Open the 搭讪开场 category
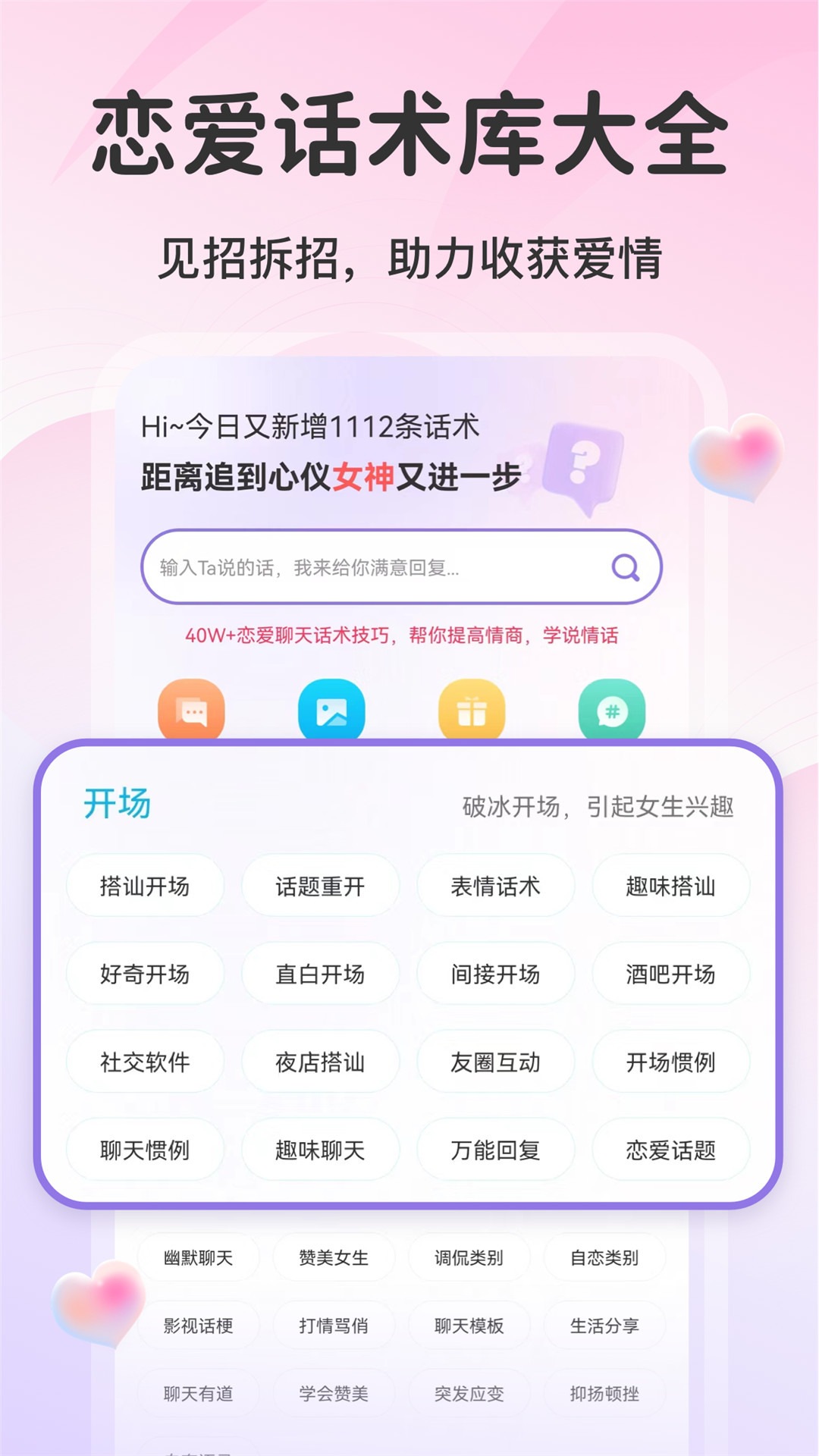This screenshot has width=819, height=1456. pyautogui.click(x=145, y=886)
